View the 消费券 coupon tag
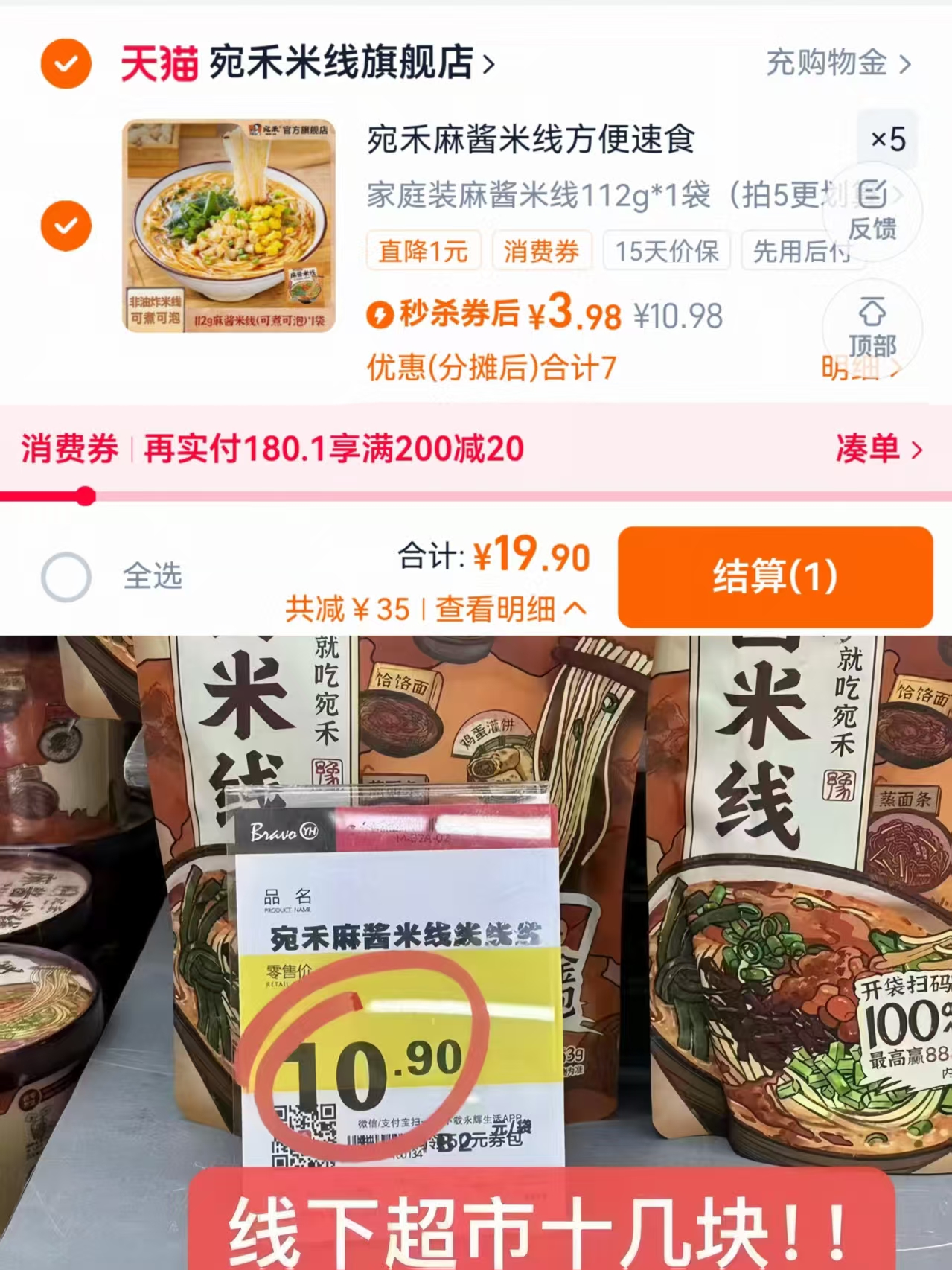This screenshot has height=1270, width=952. click(x=541, y=252)
